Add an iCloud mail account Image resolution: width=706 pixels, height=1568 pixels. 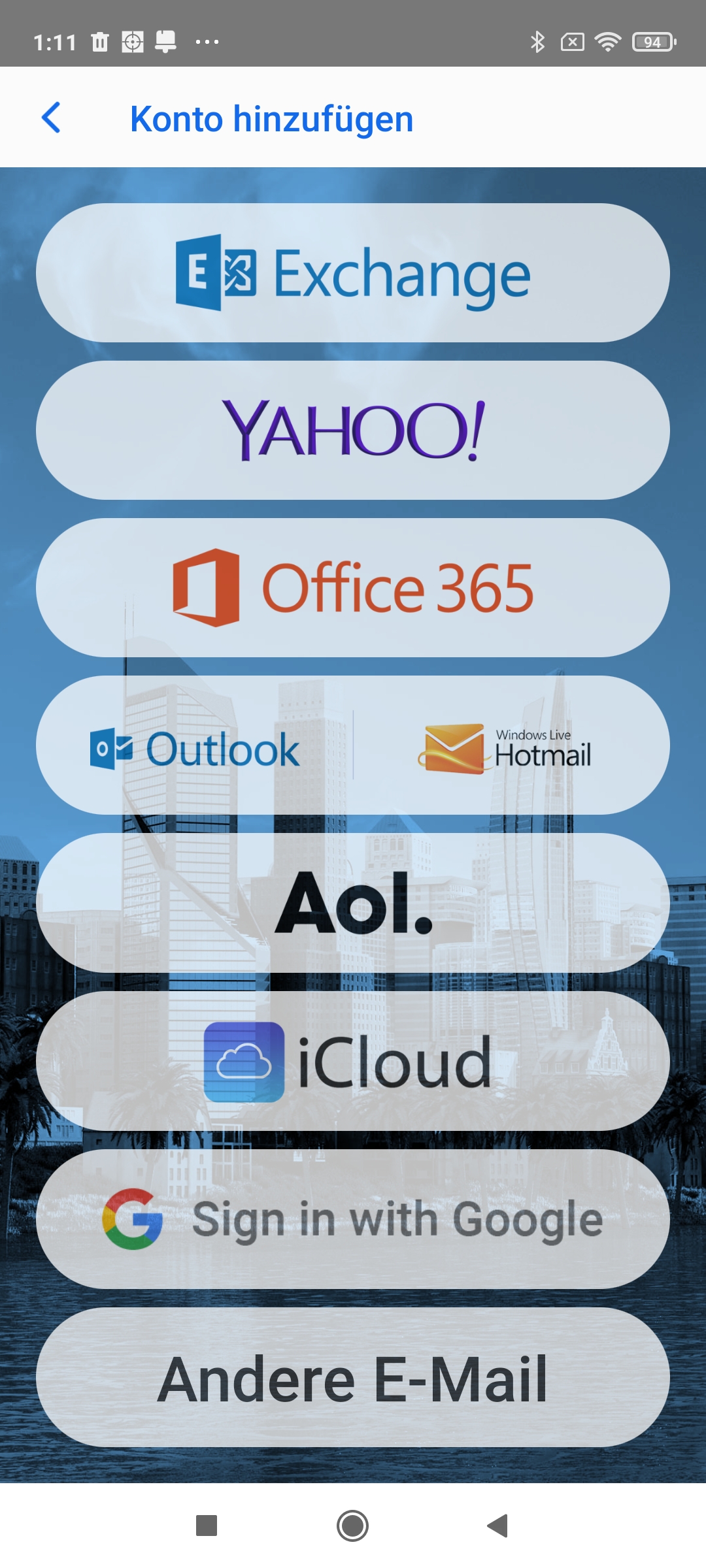pyautogui.click(x=353, y=1061)
